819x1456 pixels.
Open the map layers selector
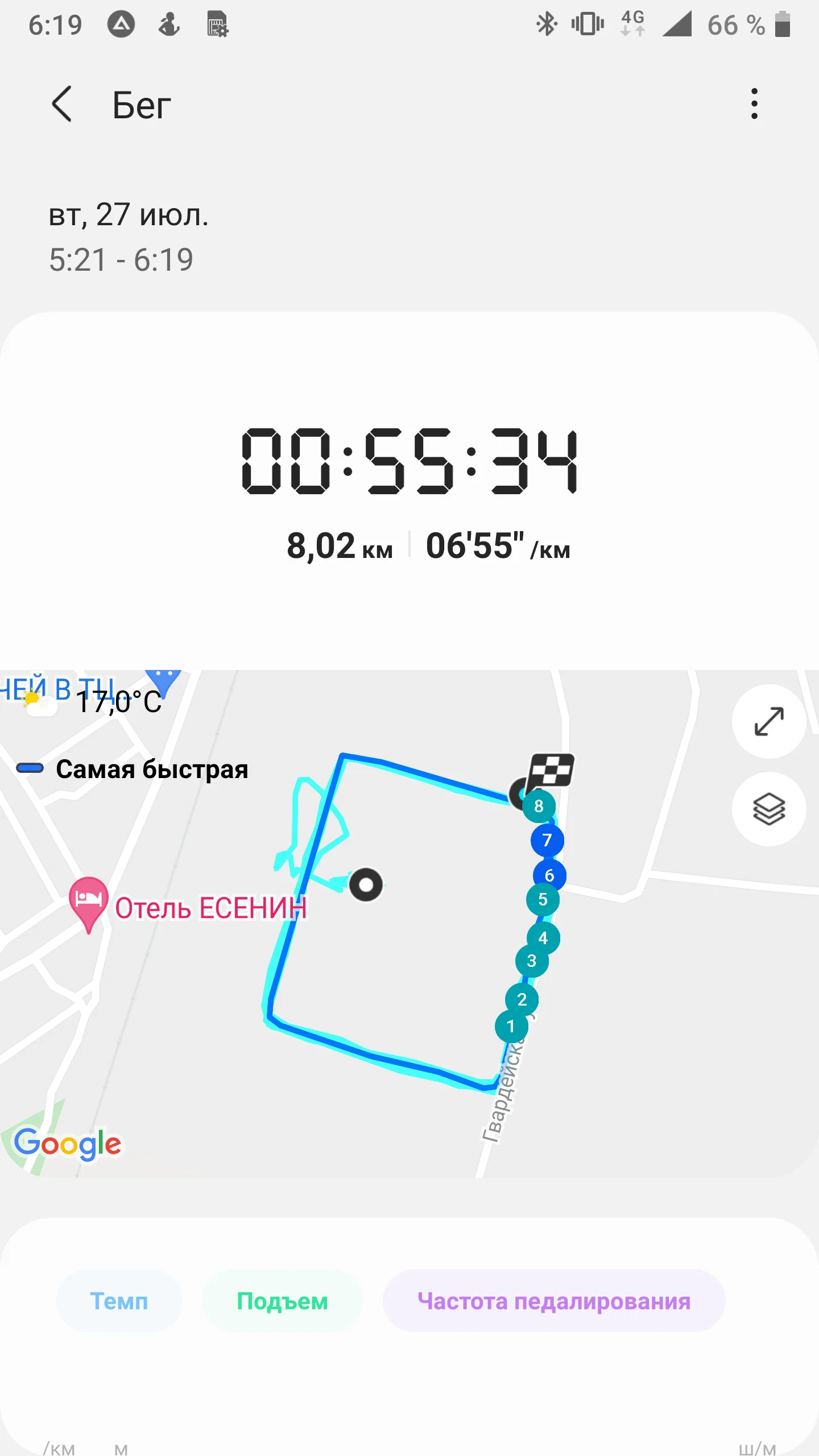(x=769, y=809)
